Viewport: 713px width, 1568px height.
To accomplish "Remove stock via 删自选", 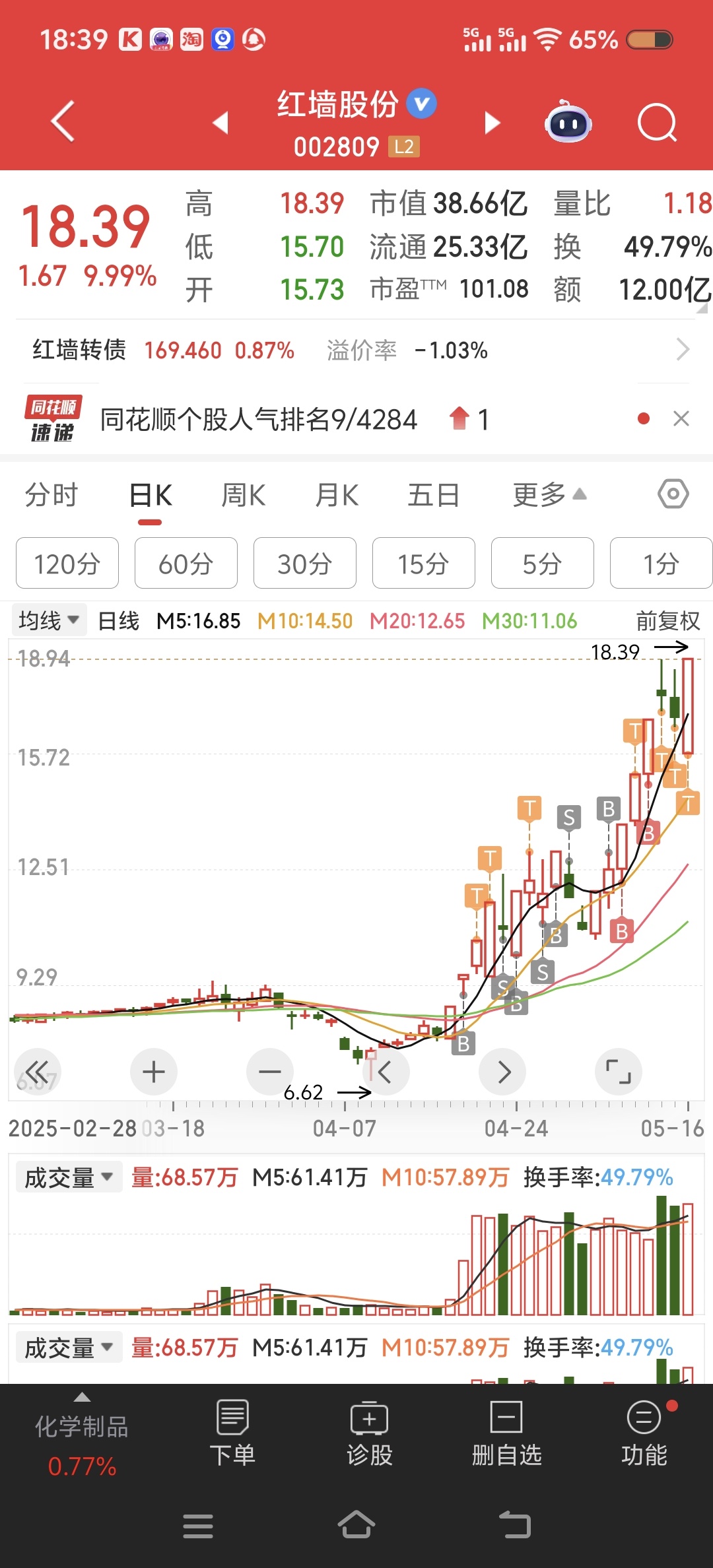I will click(507, 1432).
